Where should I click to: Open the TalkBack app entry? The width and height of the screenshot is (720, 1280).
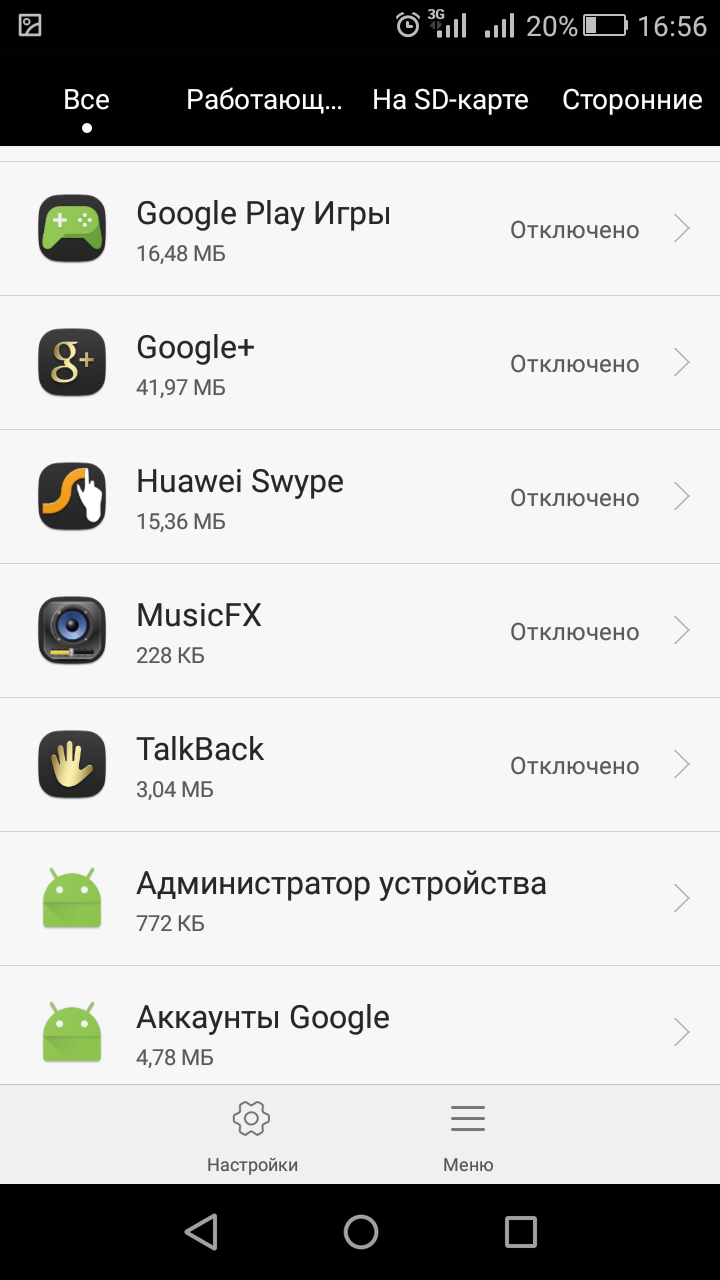point(360,765)
